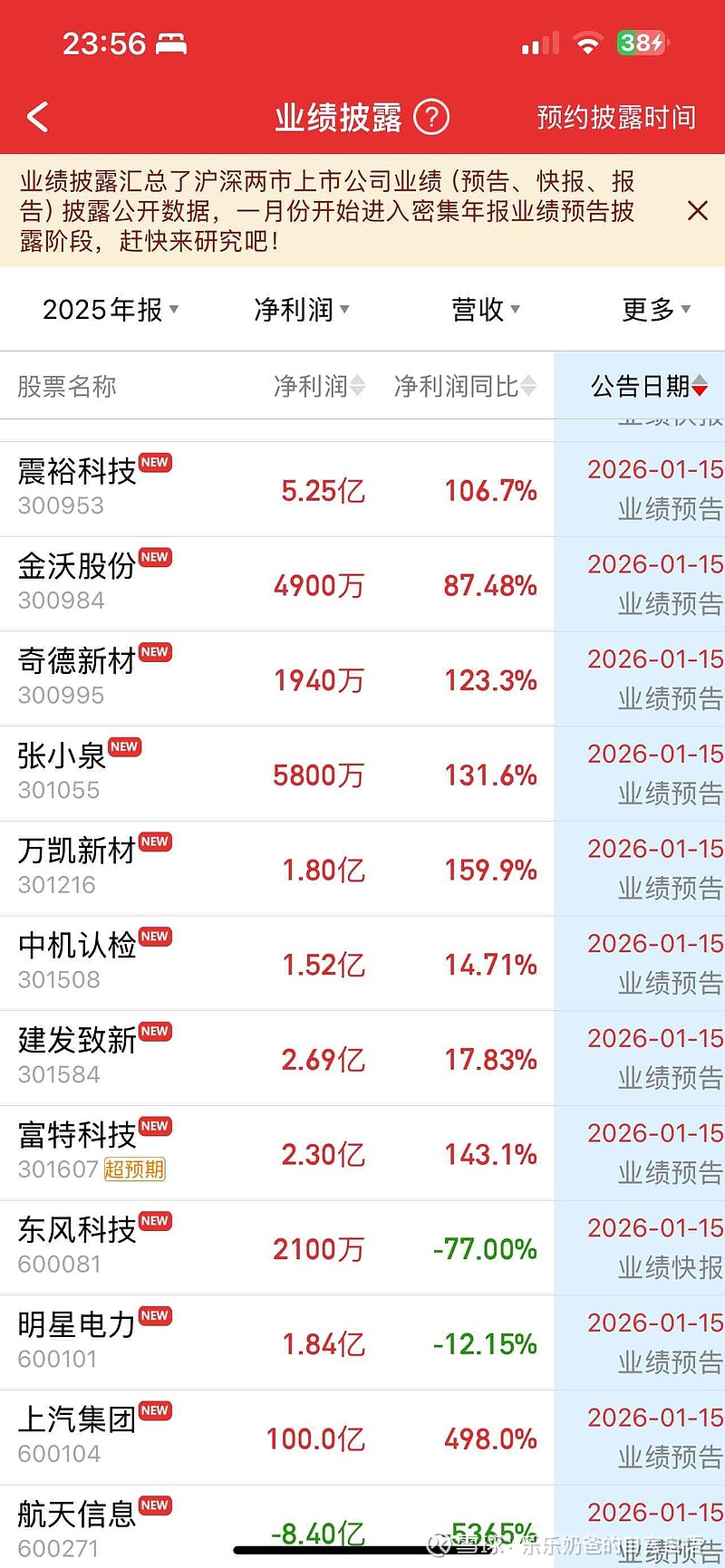The image size is (725, 1568).
Task: Open the 张小泉 stock row
Action: 63,756
